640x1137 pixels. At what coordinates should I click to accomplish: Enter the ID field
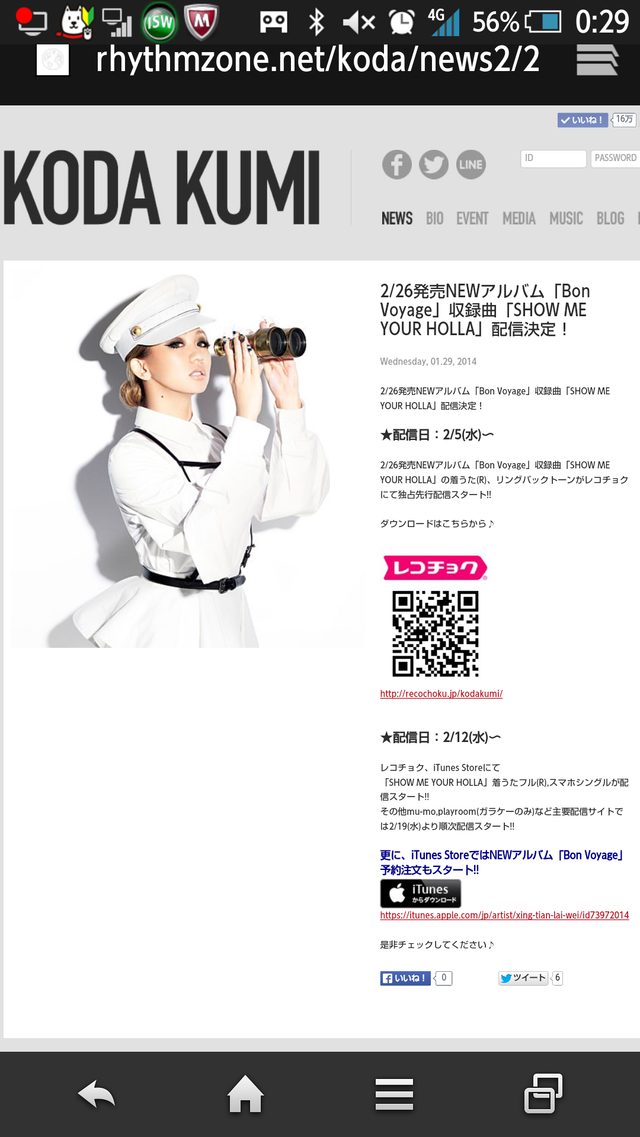(553, 158)
